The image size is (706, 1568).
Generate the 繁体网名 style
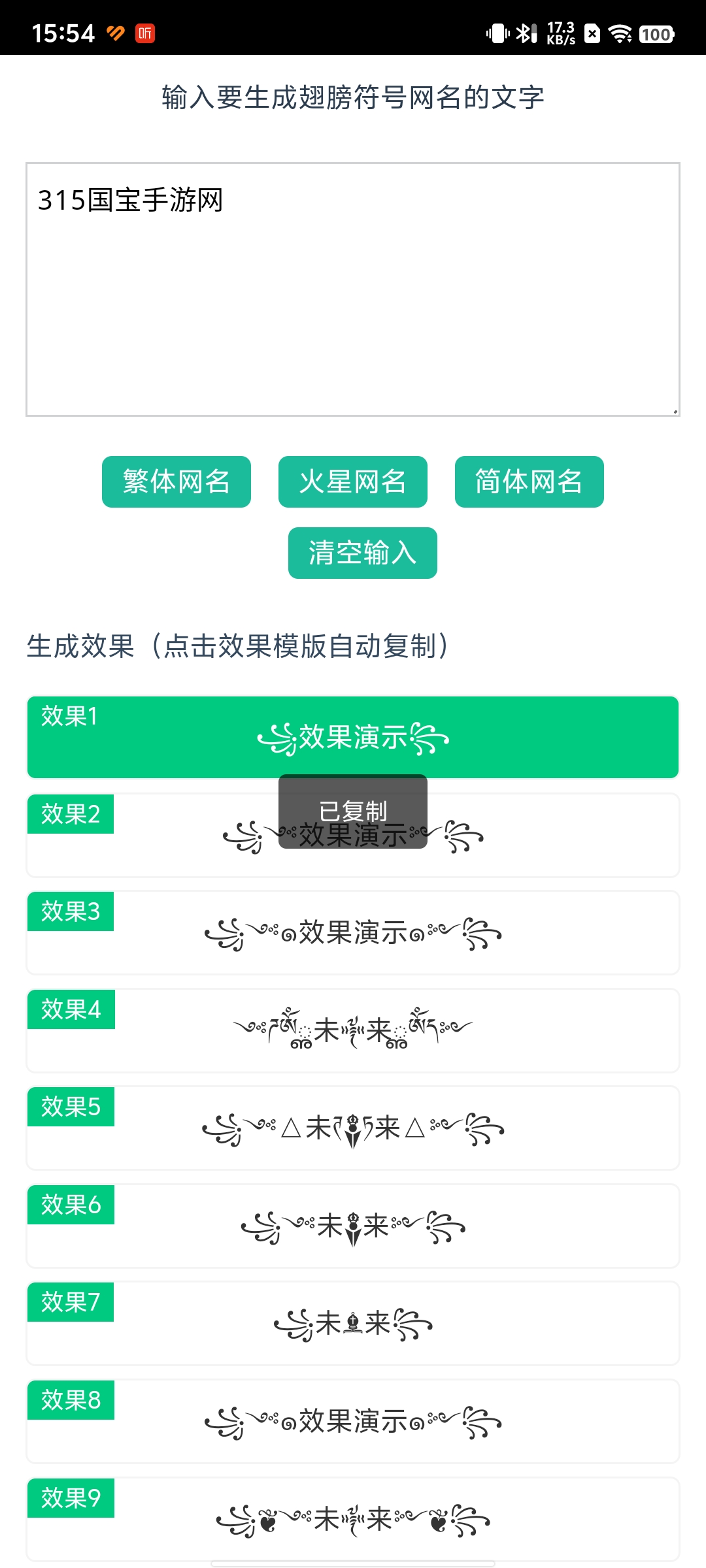tap(176, 482)
